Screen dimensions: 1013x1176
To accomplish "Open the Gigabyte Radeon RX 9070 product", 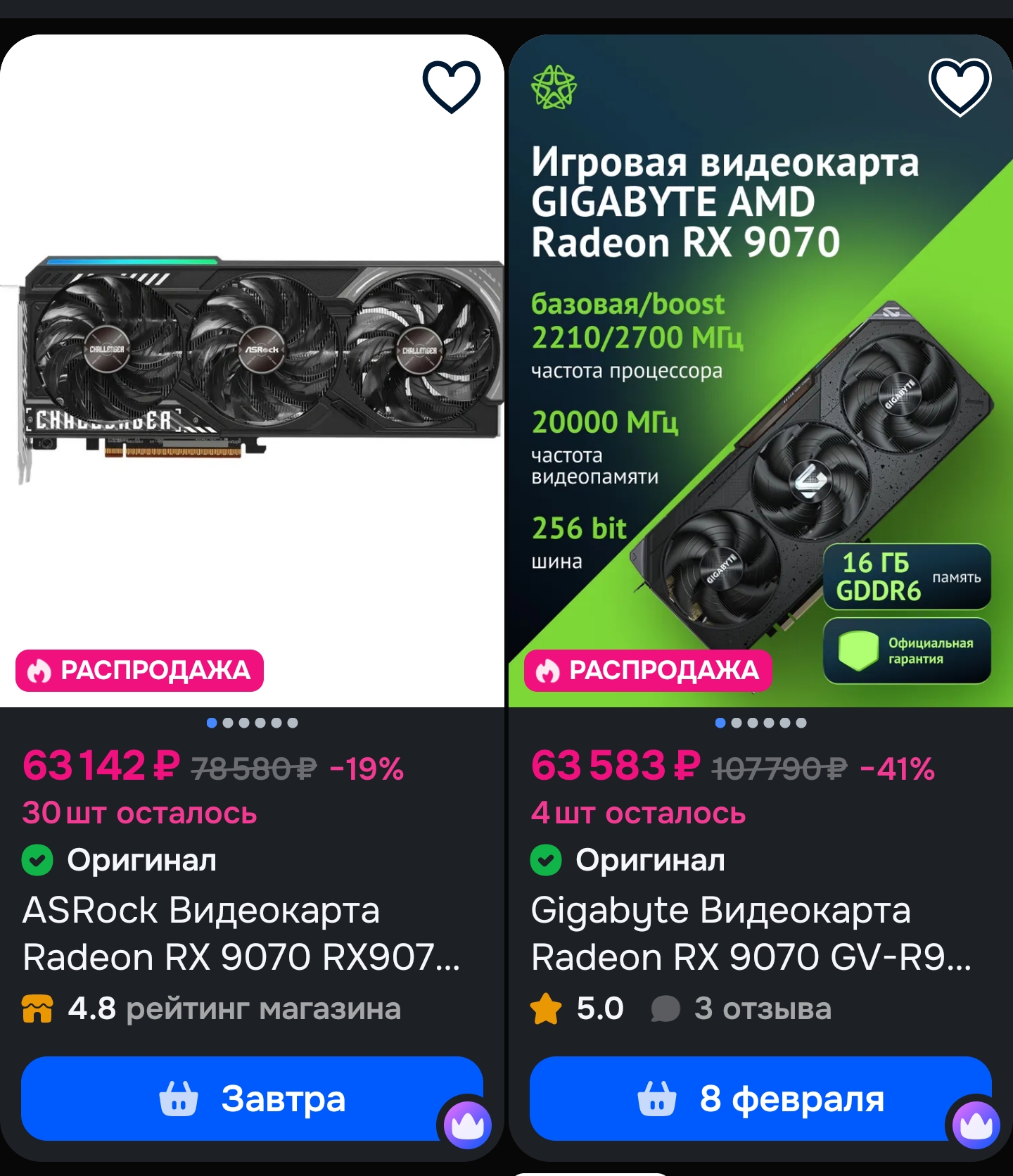I will click(751, 933).
